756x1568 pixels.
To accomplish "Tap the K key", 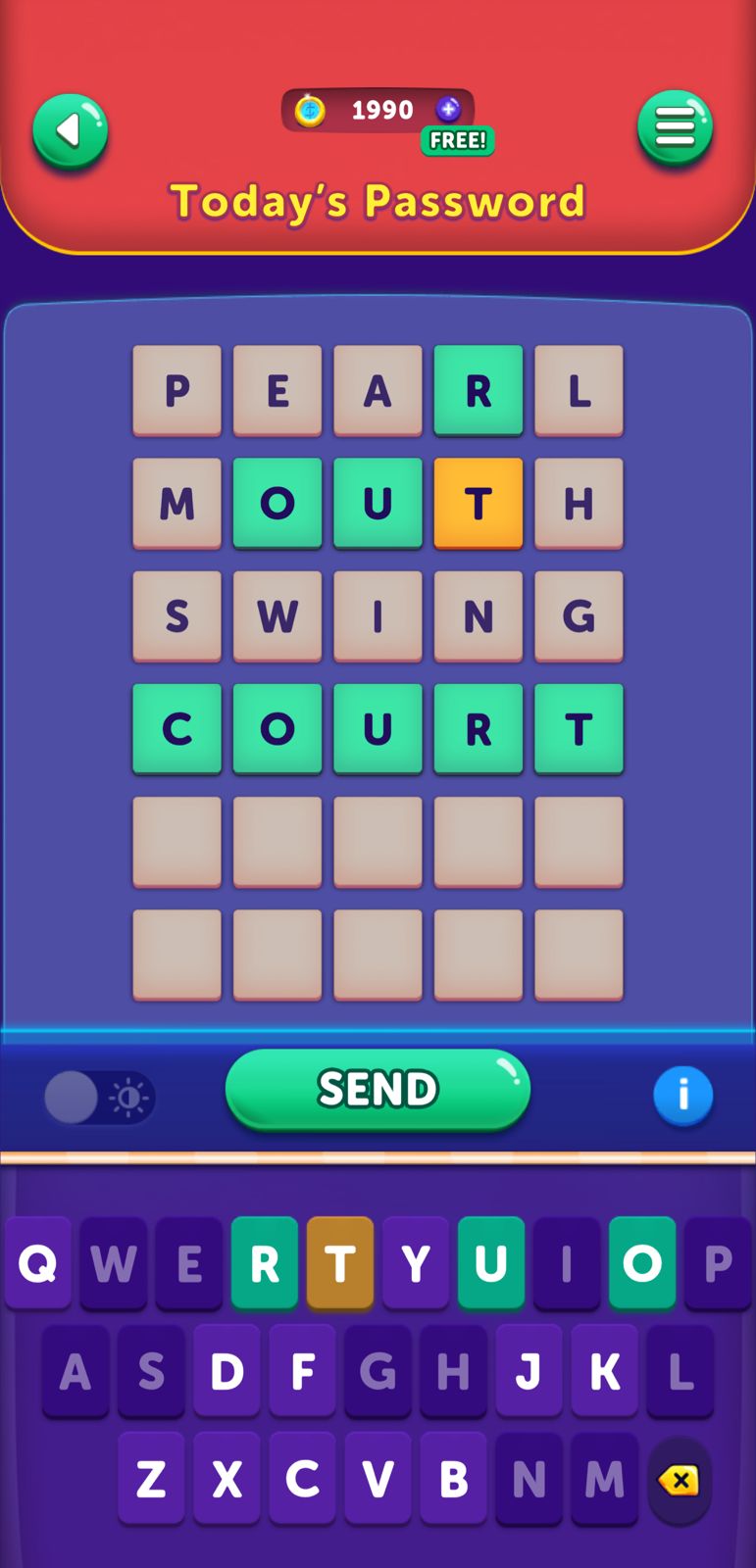I will click(604, 1371).
